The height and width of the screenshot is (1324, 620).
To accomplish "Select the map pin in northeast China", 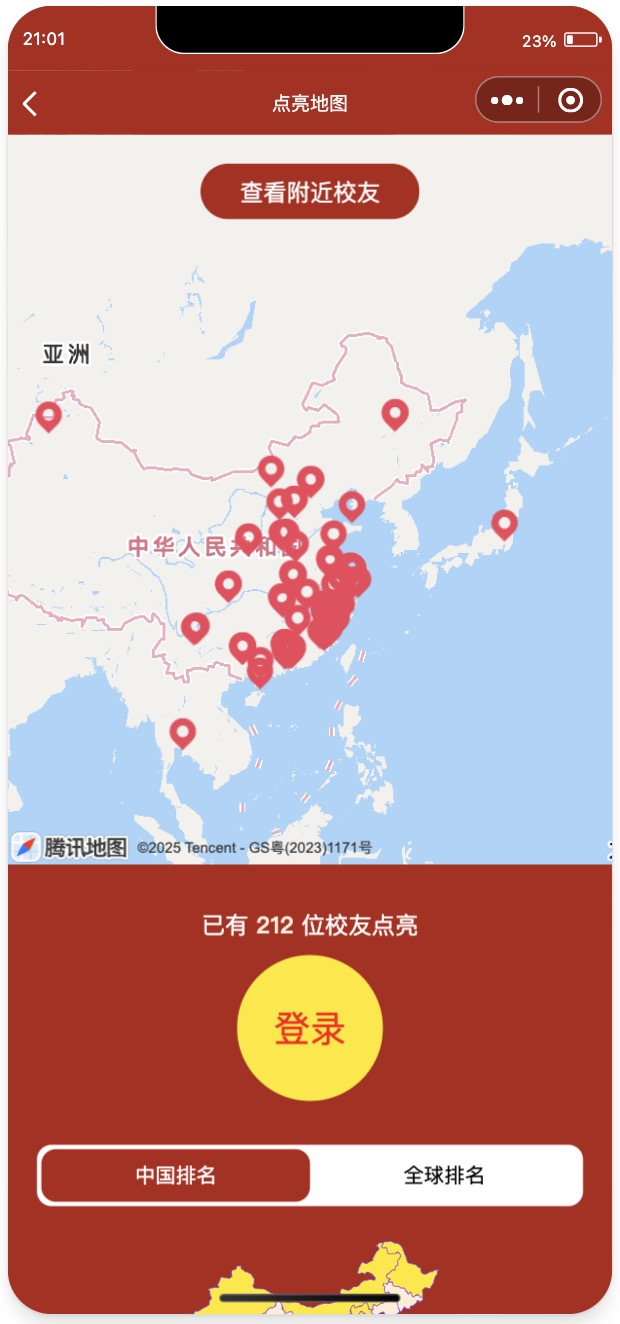I will tap(395, 413).
